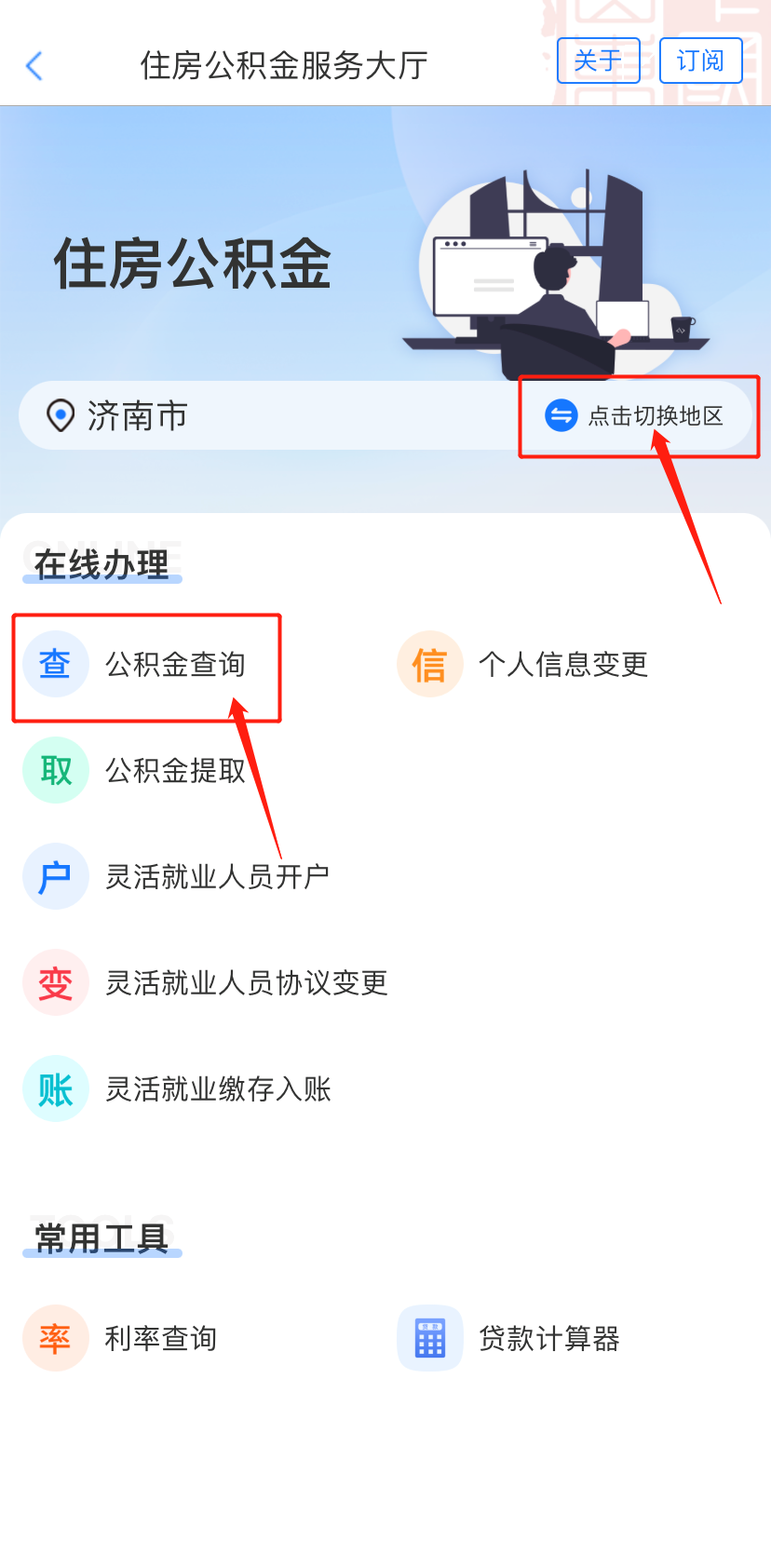Viewport: 771px width, 1568px height.
Task: Launch the 贷款计算器 tool
Action: pyautogui.click(x=508, y=1339)
